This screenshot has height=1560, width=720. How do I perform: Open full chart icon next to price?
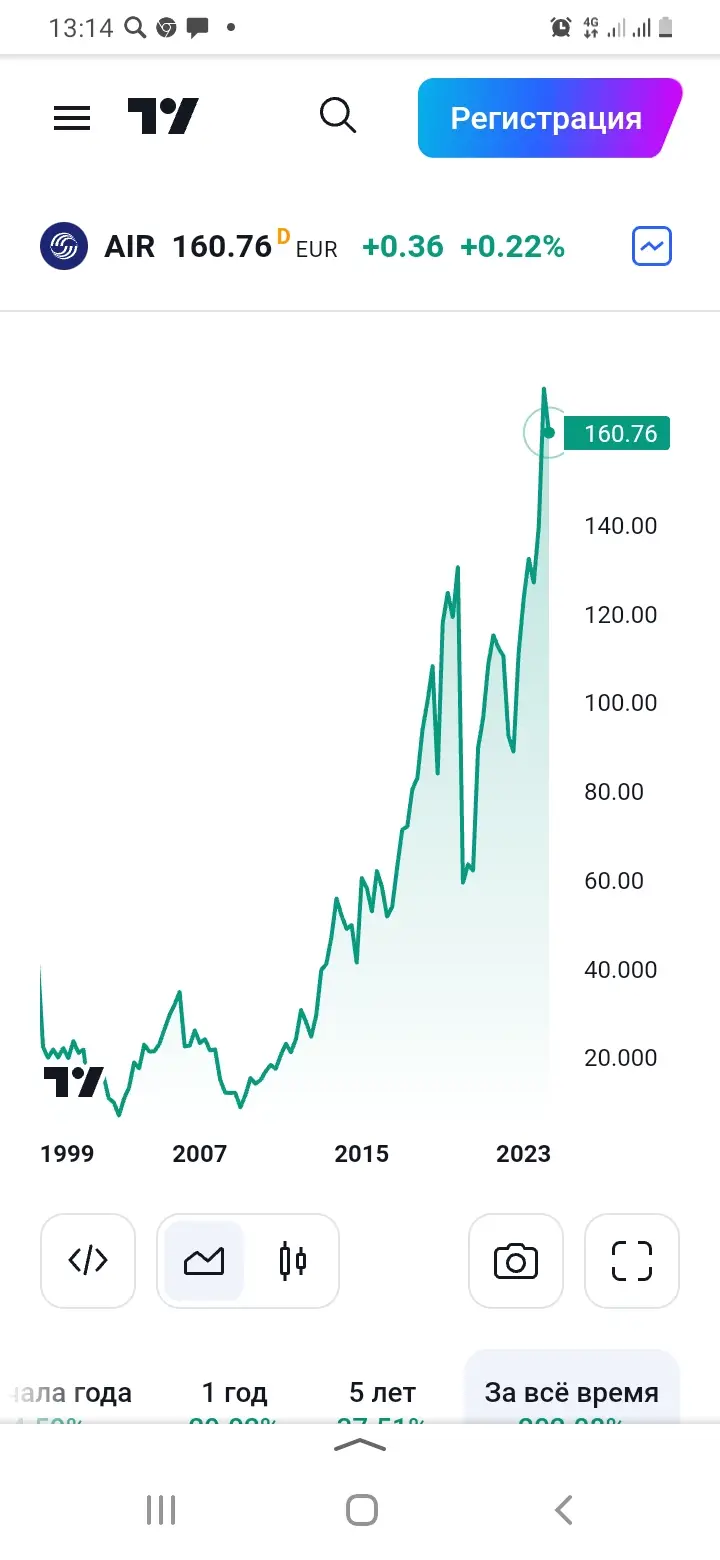coord(652,246)
